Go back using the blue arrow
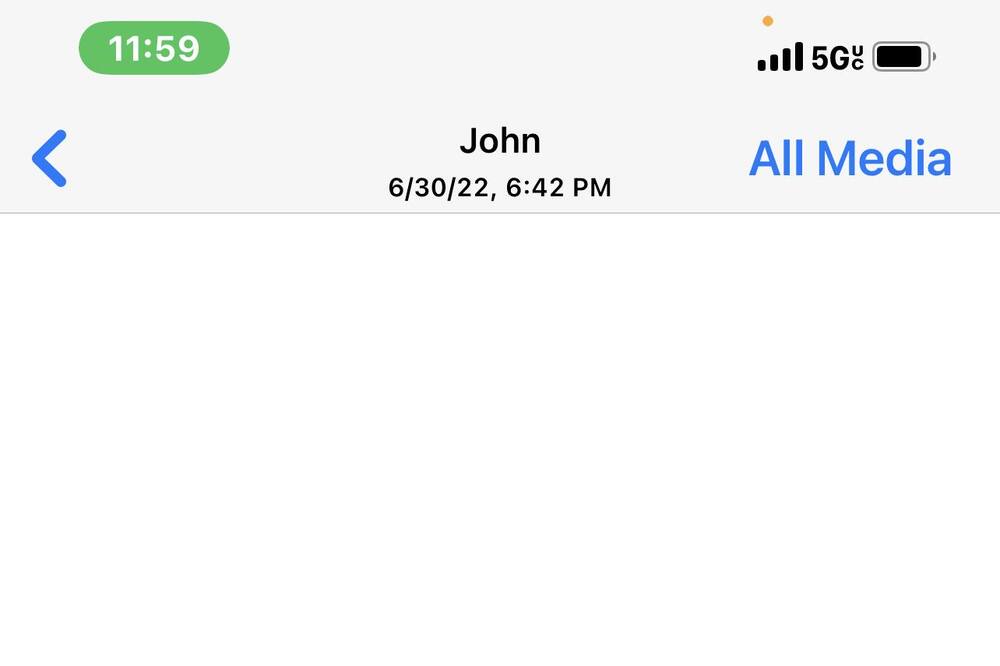 point(49,158)
